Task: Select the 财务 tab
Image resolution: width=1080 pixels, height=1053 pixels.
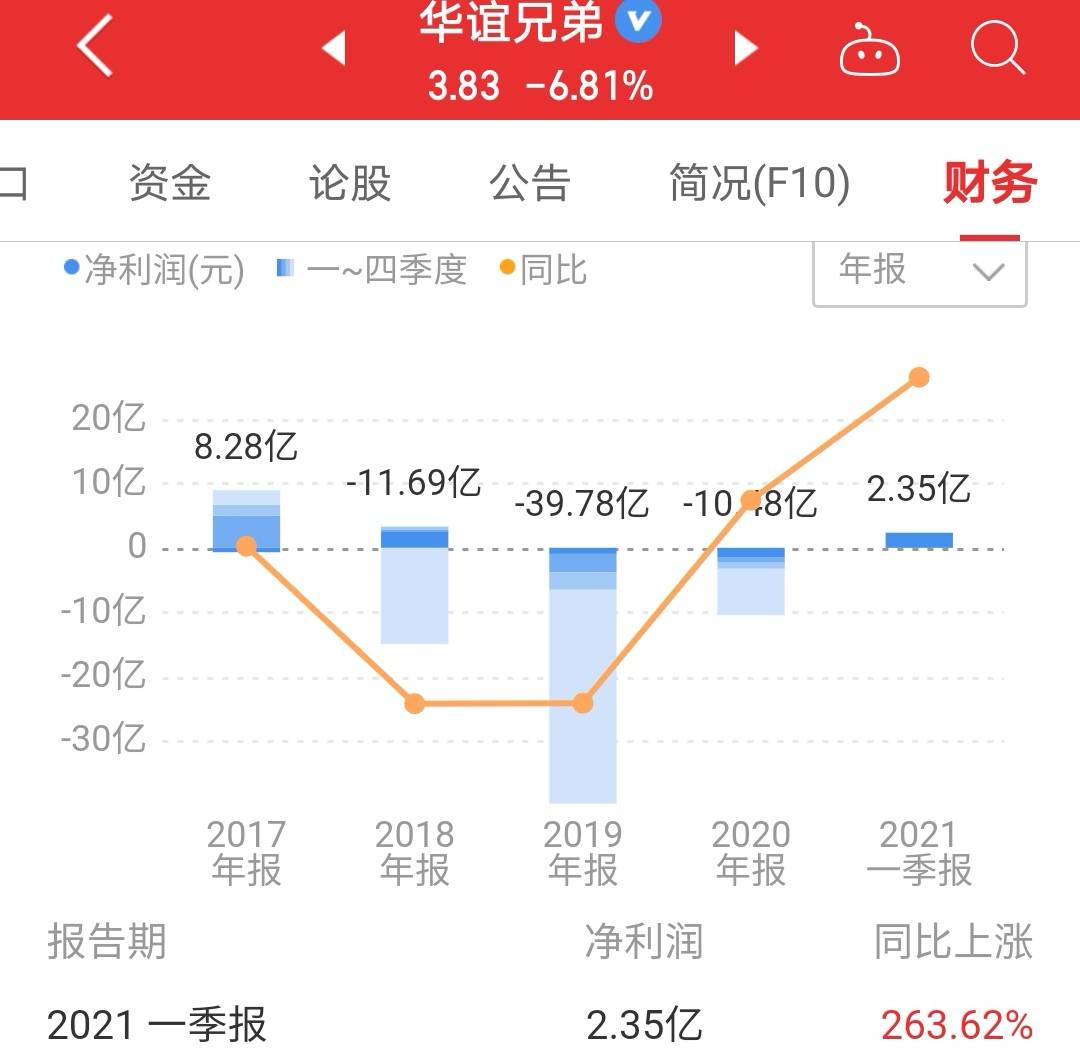Action: [989, 183]
